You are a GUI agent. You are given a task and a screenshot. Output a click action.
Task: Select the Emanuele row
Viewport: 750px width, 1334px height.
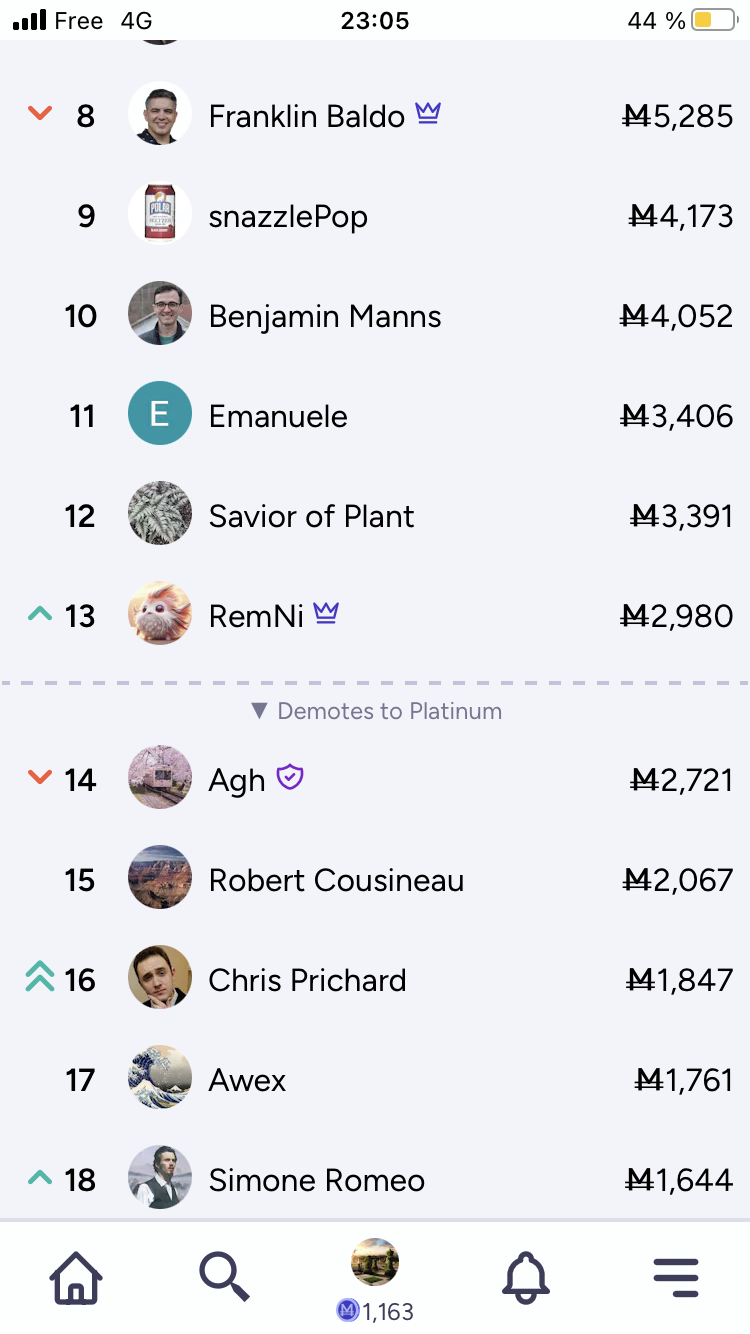375,416
